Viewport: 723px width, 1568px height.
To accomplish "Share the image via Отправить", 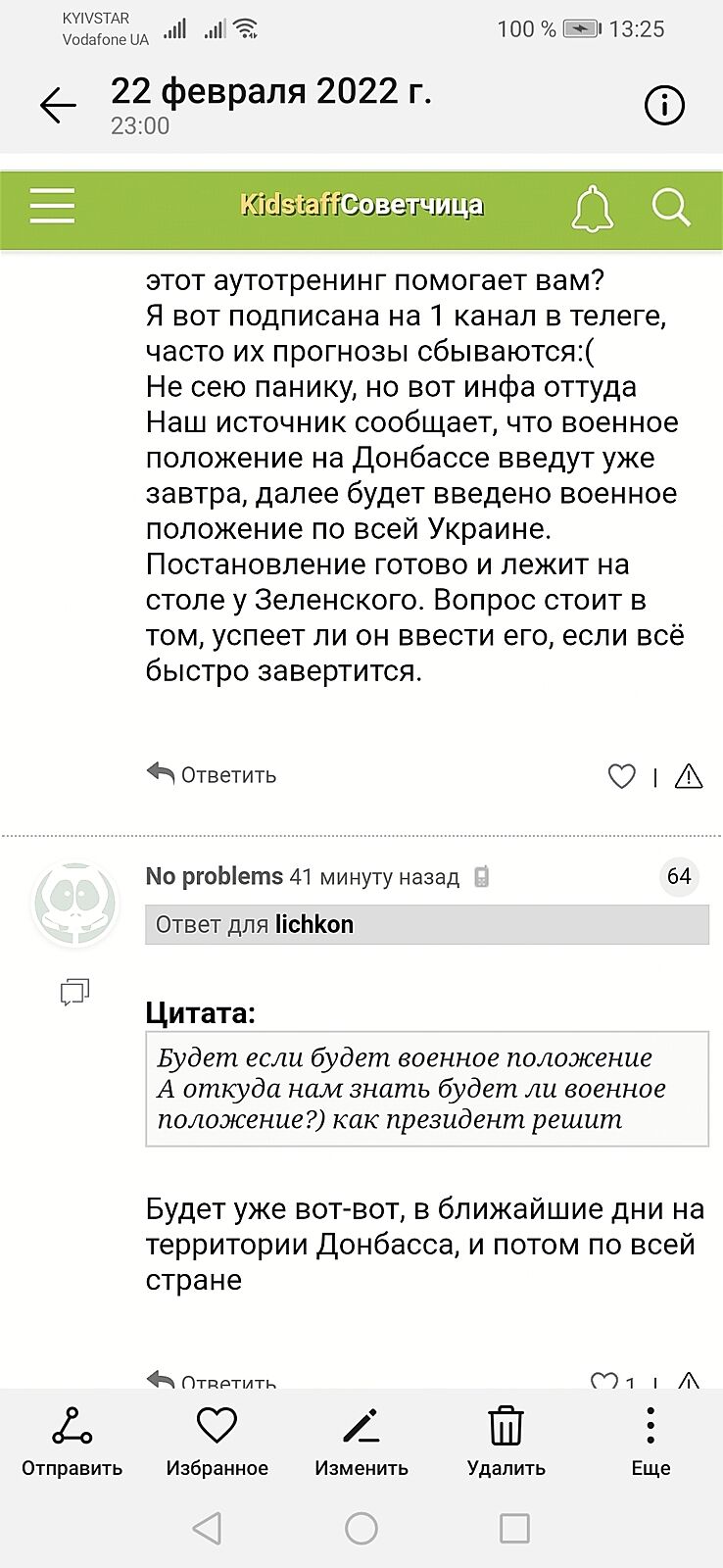I will (x=72, y=1441).
